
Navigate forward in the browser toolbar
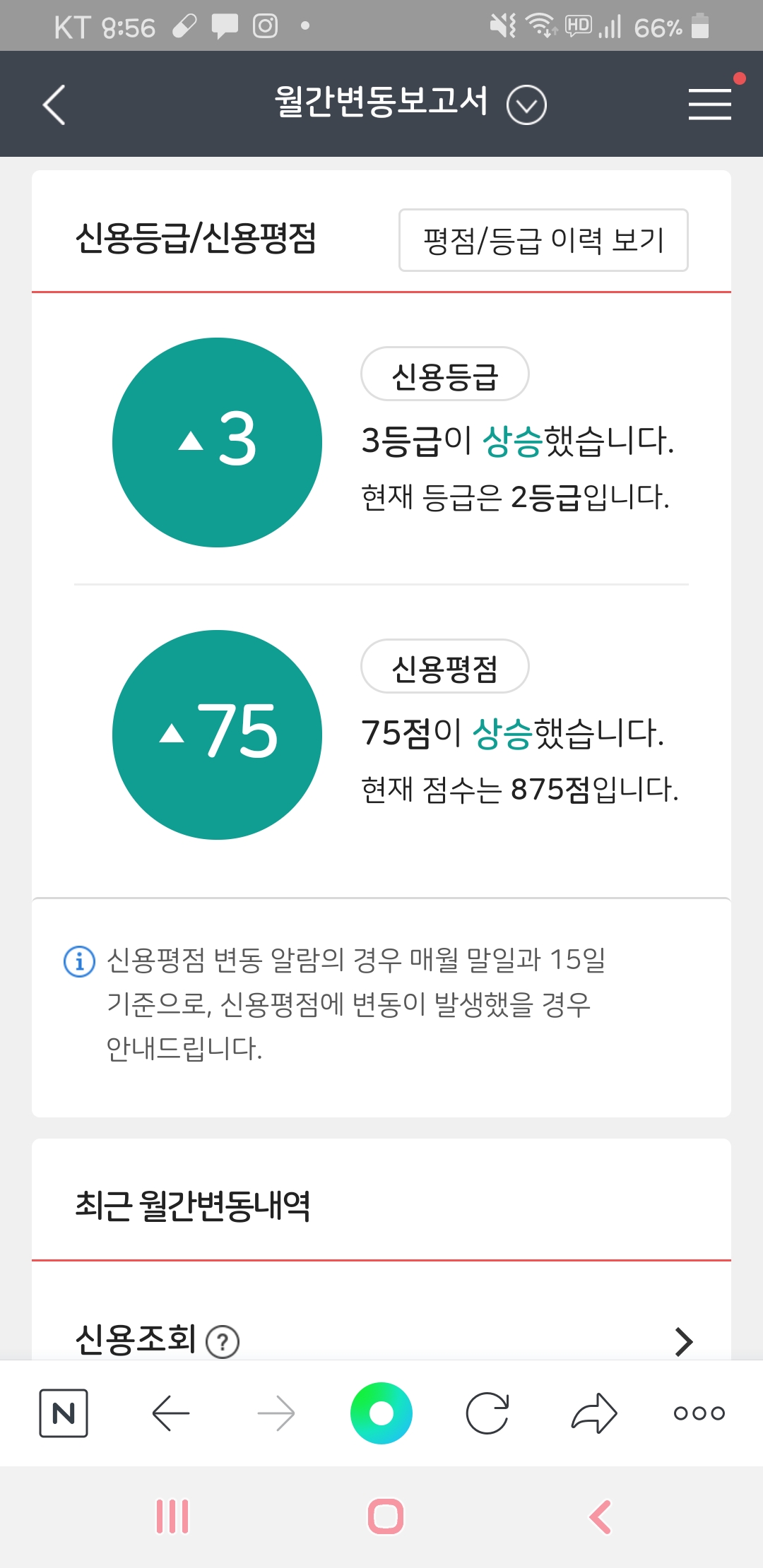click(276, 1413)
